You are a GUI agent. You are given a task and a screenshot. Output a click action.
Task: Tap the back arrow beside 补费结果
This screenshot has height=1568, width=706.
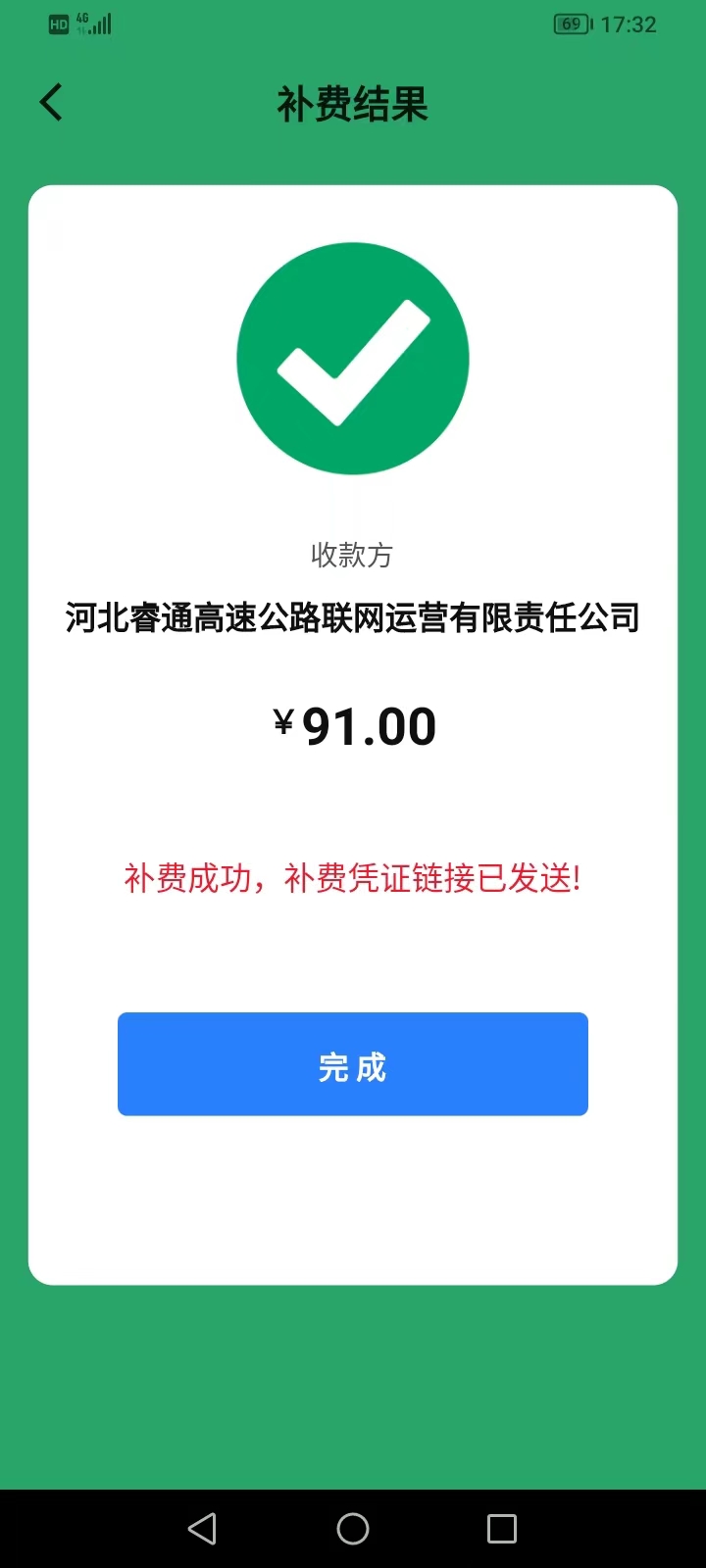[51, 102]
